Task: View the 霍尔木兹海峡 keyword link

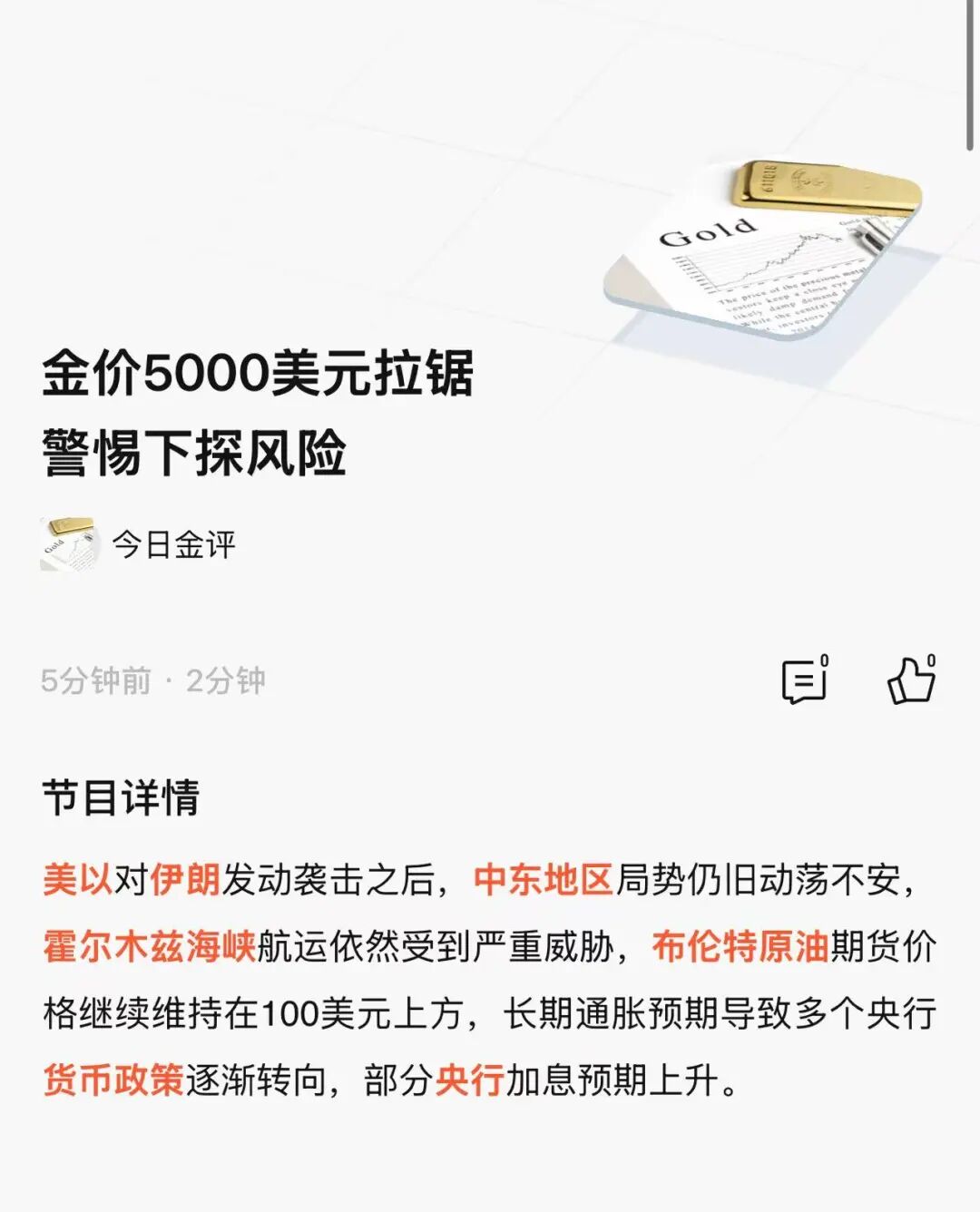Action: [x=150, y=947]
